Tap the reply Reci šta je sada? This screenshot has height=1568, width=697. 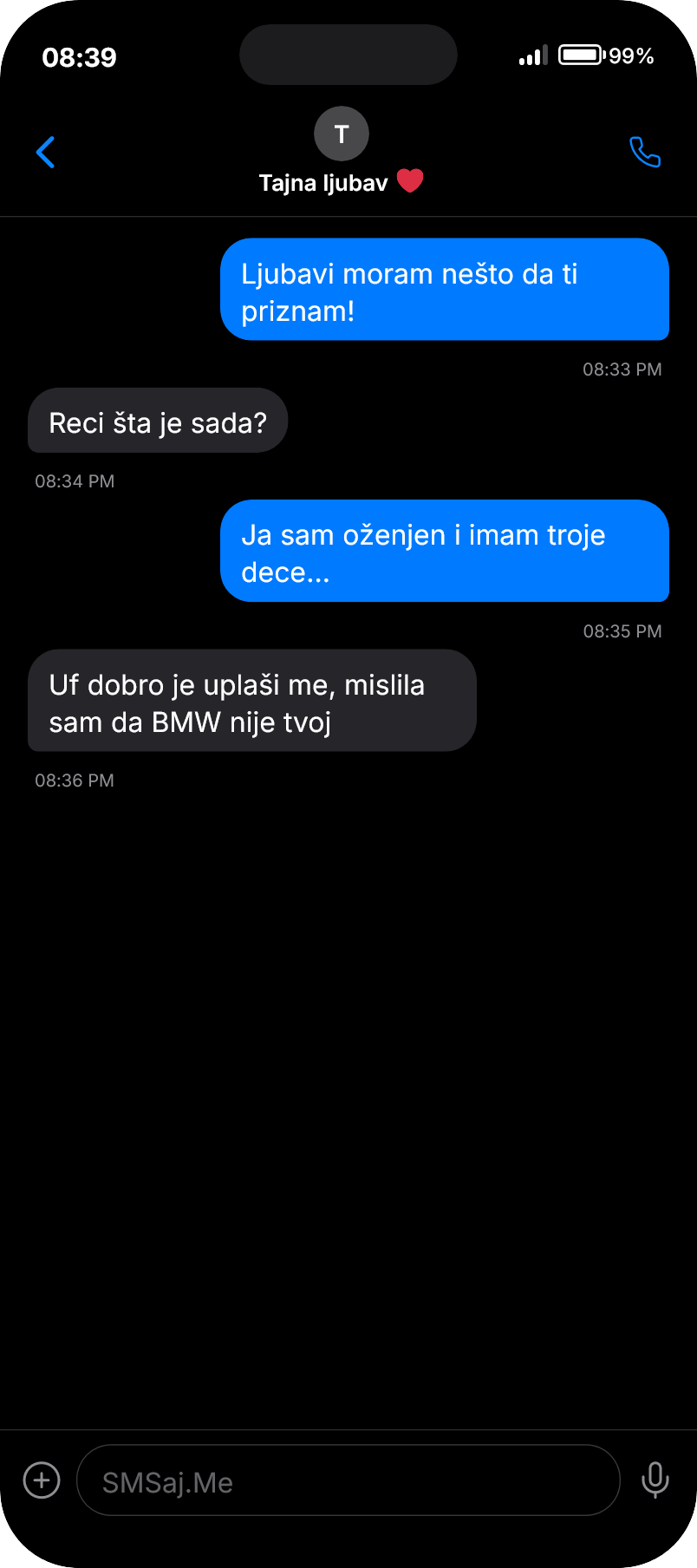pyautogui.click(x=157, y=420)
